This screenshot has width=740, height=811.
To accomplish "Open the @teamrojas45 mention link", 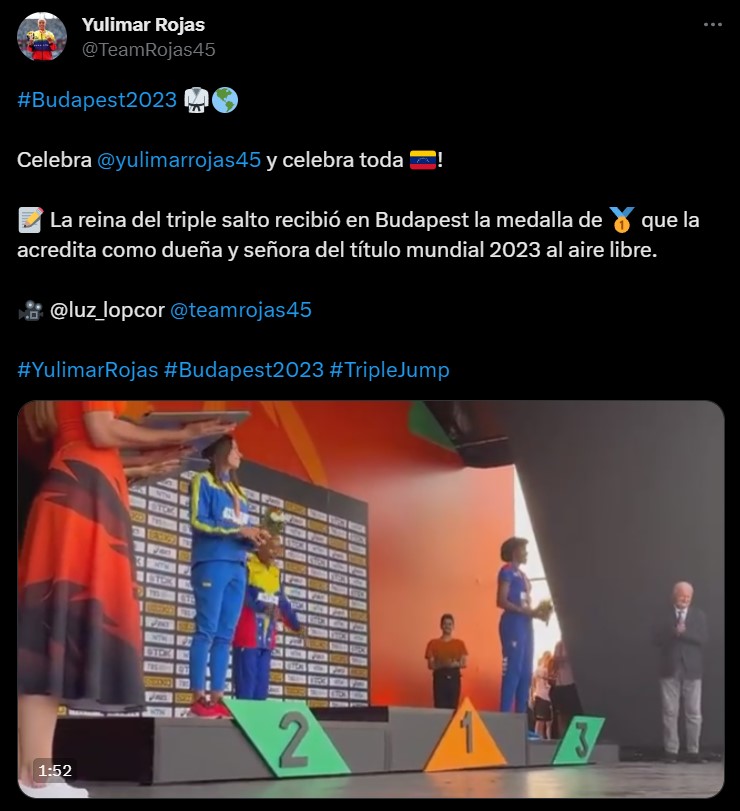I will (x=241, y=310).
